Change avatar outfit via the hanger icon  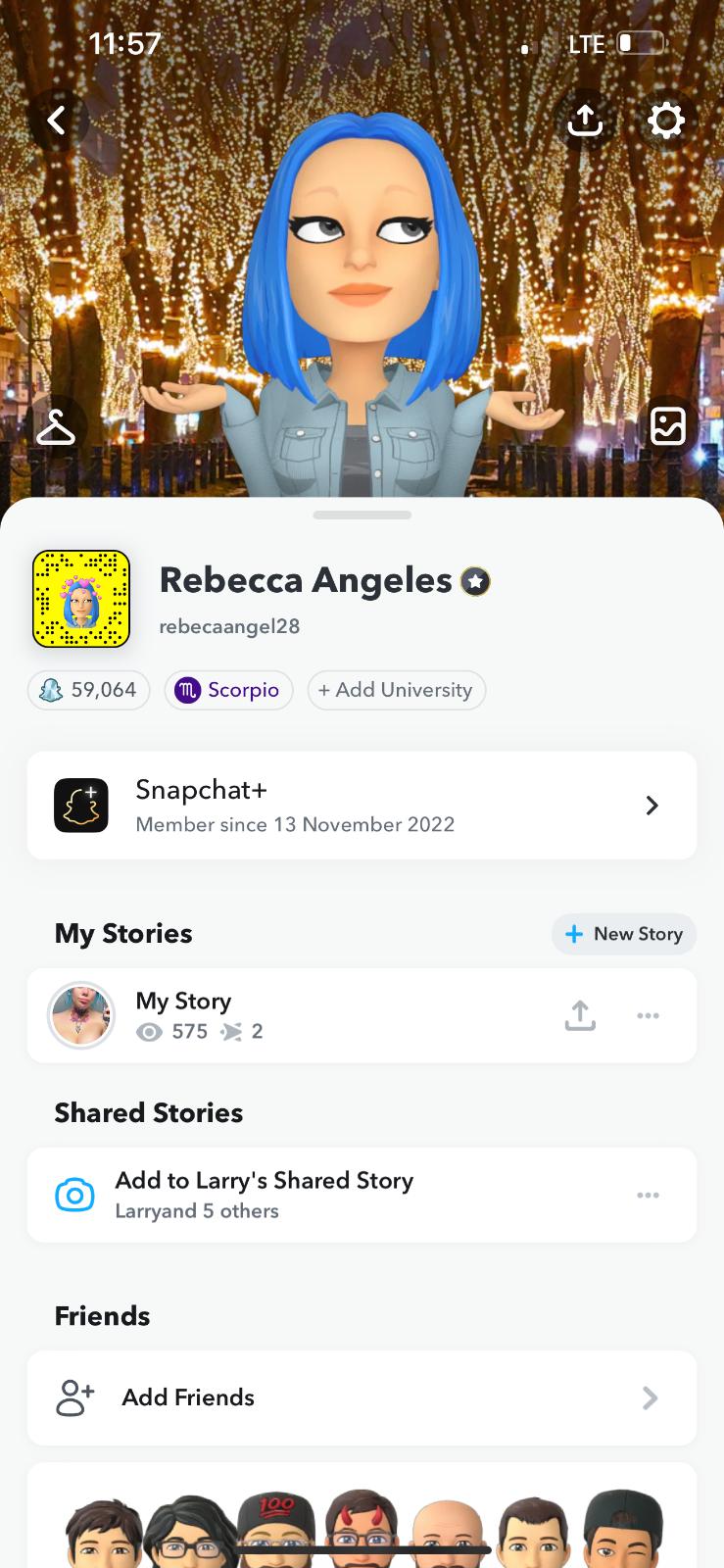56,426
